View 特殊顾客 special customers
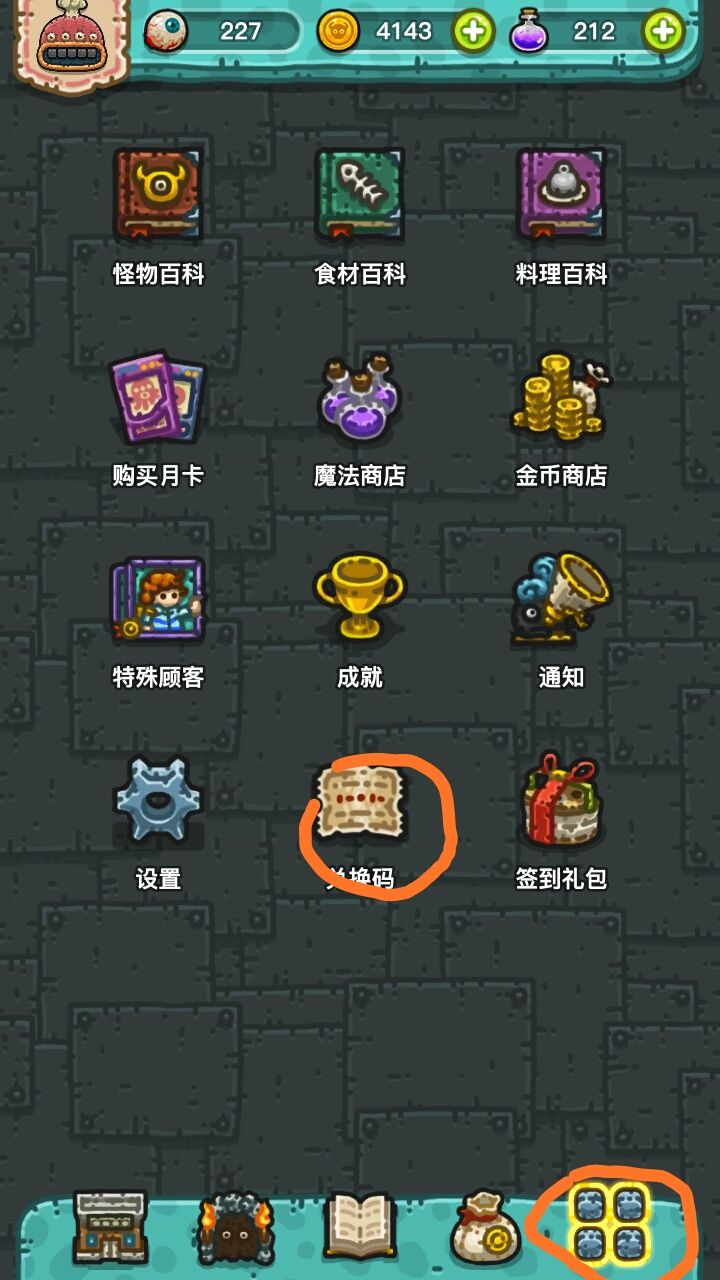The image size is (720, 1280). click(158, 600)
